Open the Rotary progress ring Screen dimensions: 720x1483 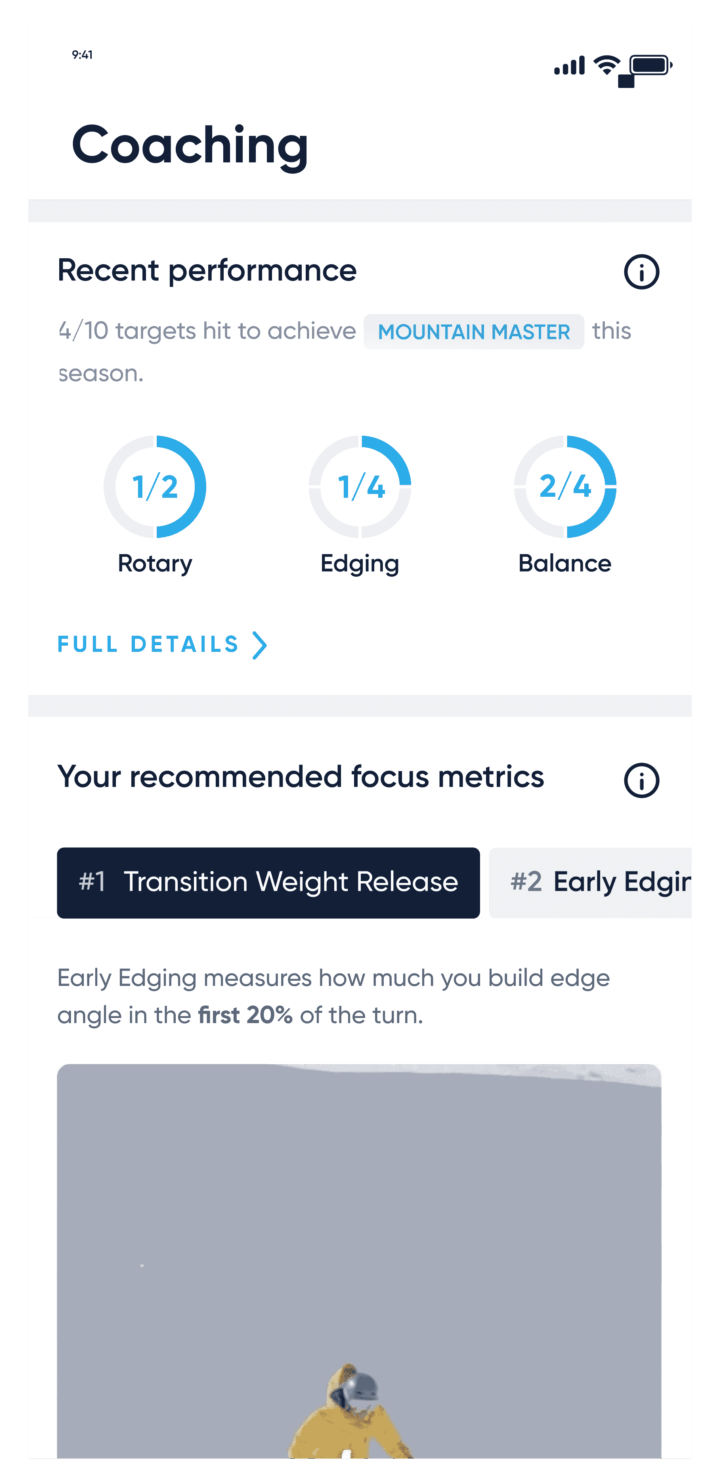[155, 487]
